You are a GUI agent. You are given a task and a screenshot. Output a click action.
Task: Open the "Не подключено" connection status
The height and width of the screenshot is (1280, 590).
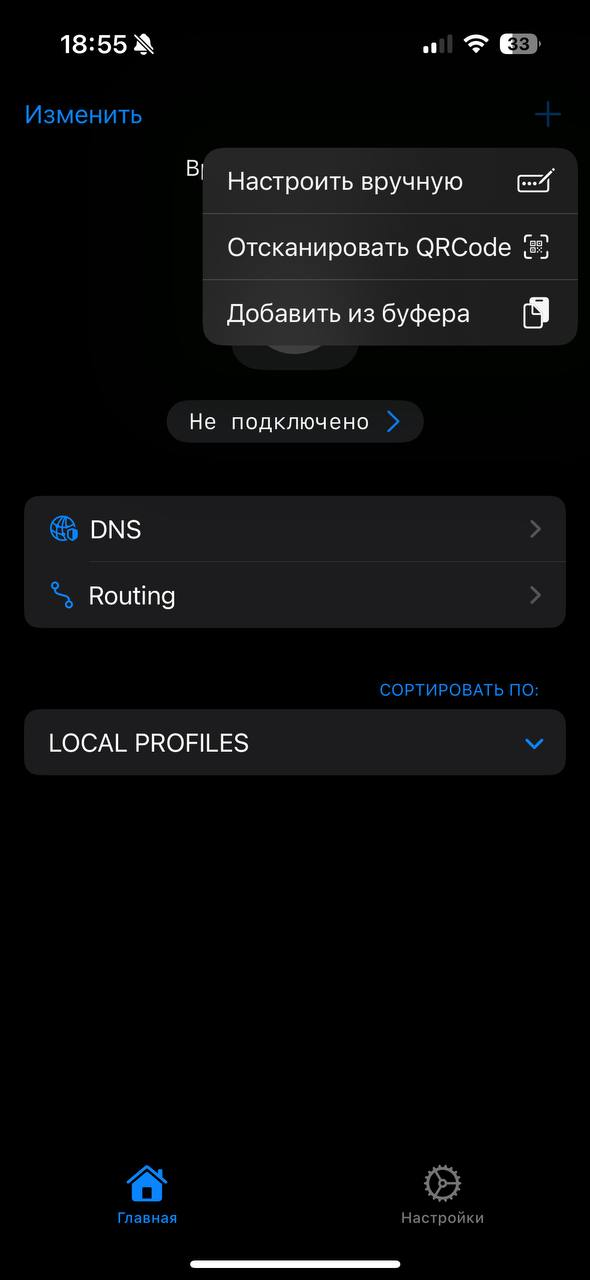295,422
